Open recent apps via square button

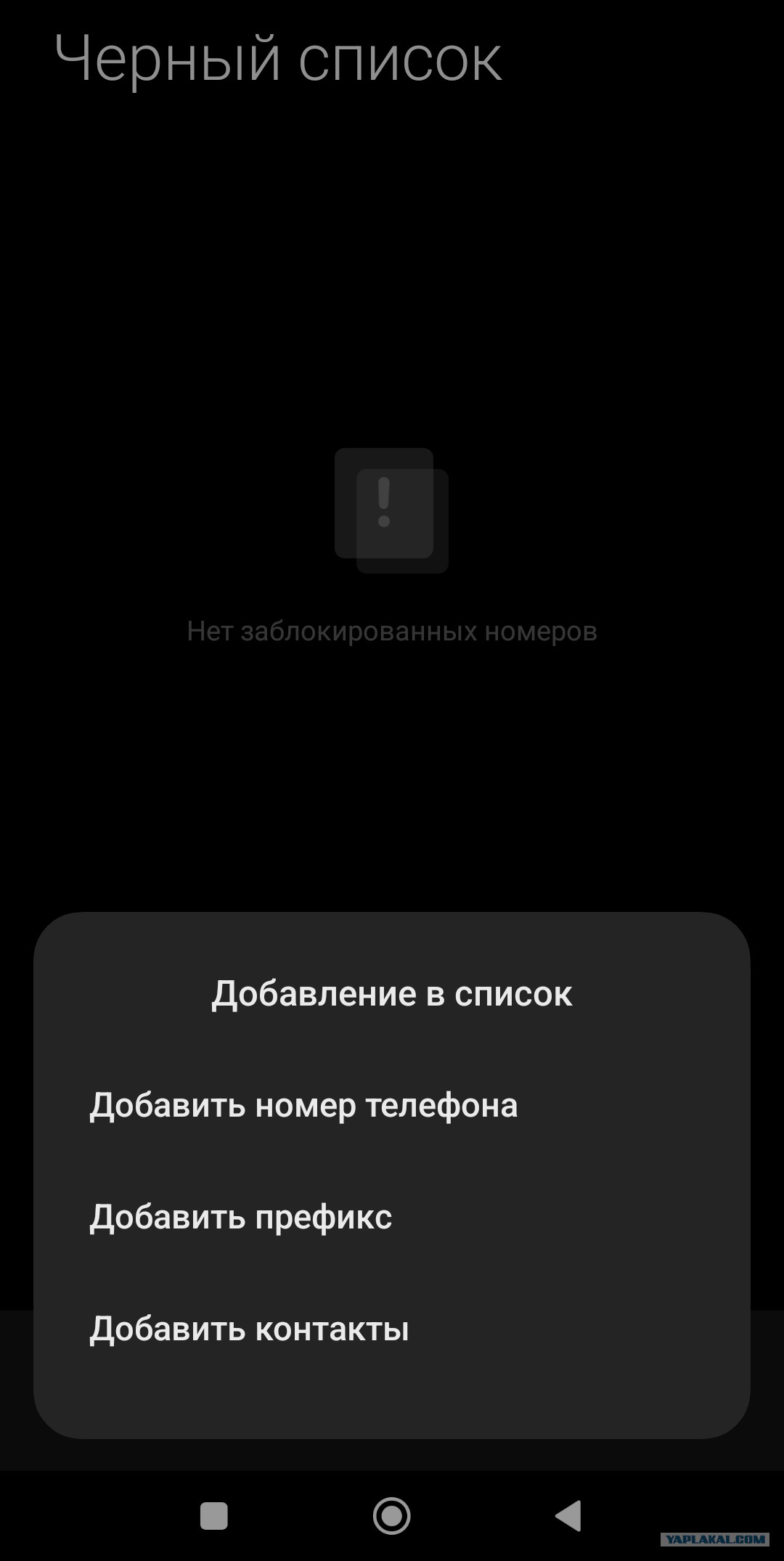pyautogui.click(x=214, y=1515)
